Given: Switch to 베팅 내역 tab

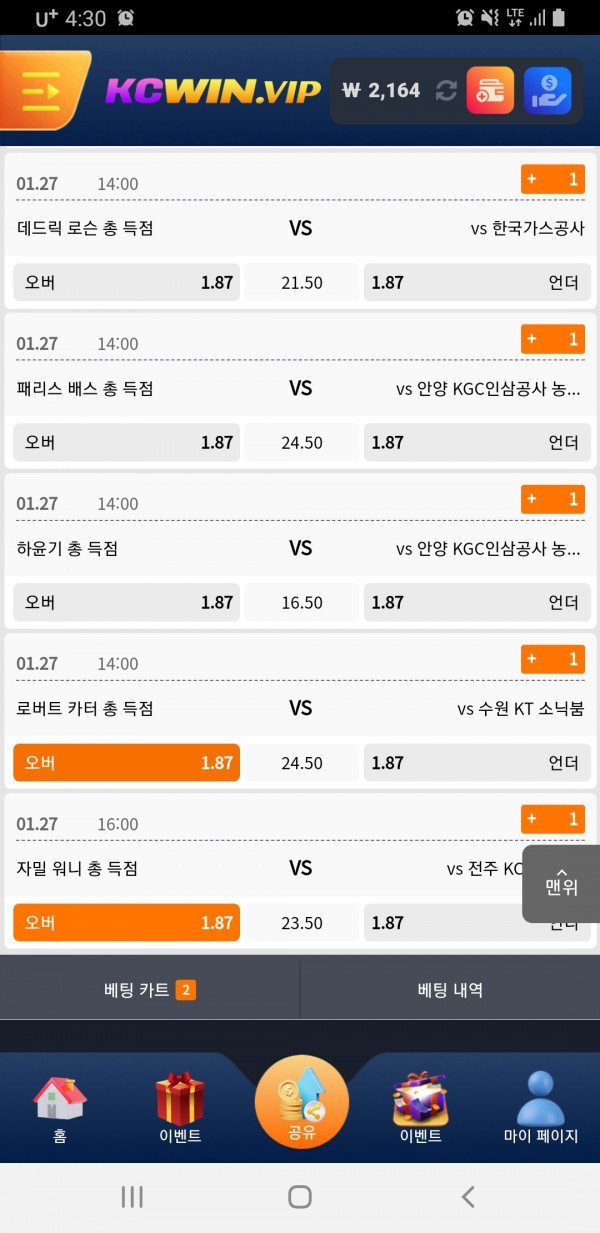Looking at the screenshot, I should click(450, 990).
